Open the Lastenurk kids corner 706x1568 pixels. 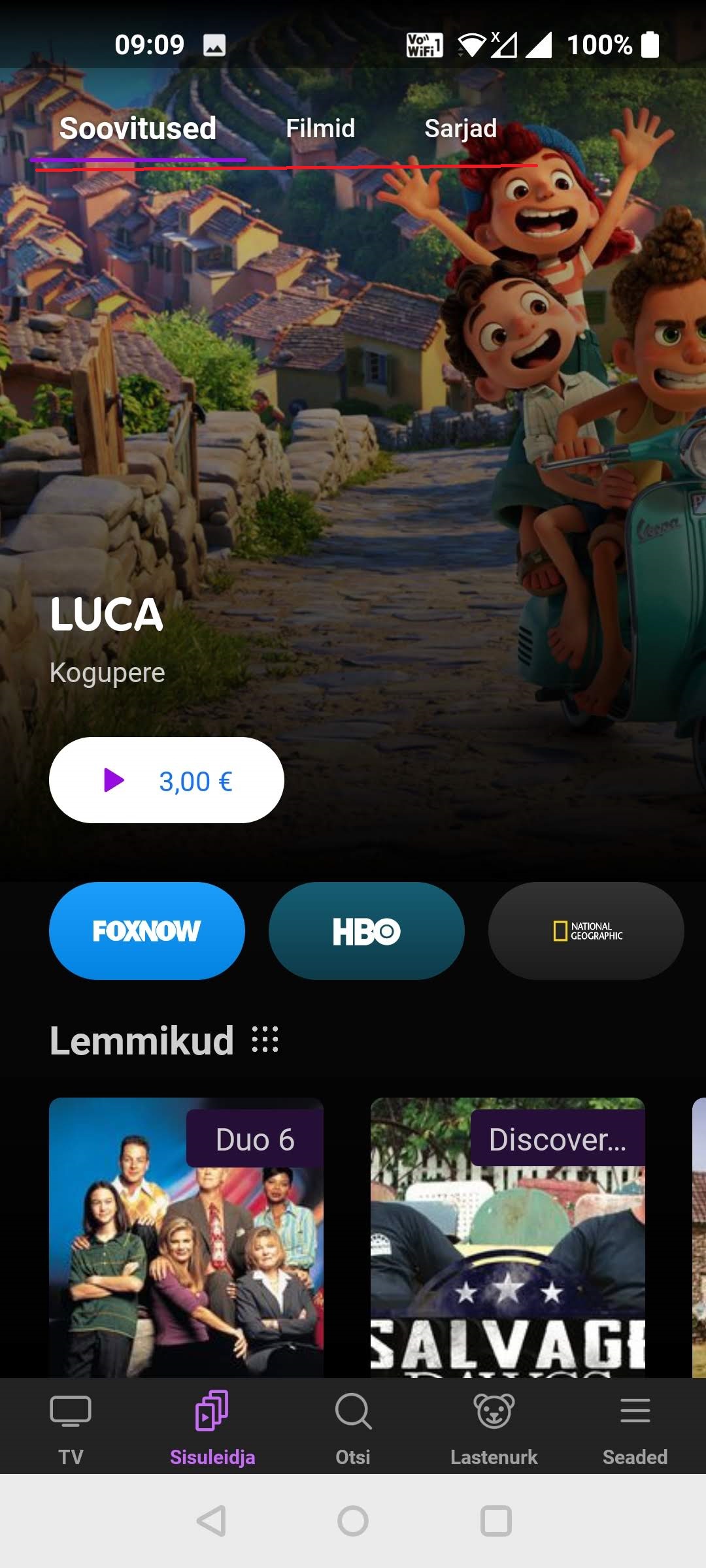click(x=494, y=1429)
